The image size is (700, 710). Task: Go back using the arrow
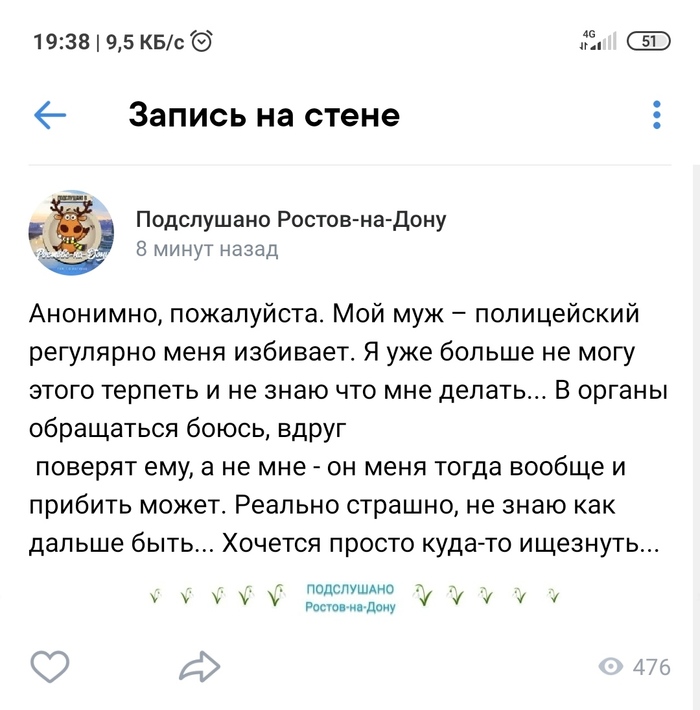(50, 115)
